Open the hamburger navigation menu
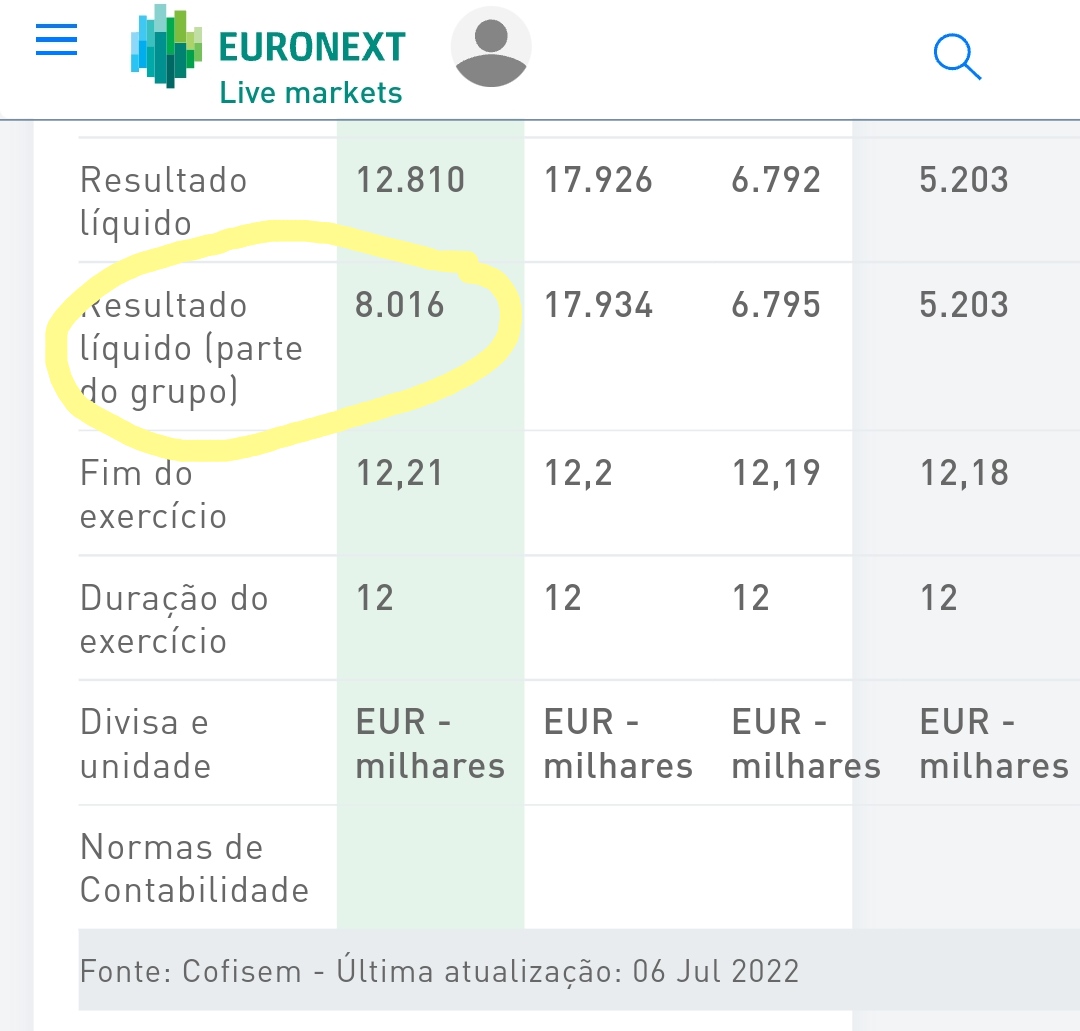This screenshot has width=1080, height=1031. [56, 40]
